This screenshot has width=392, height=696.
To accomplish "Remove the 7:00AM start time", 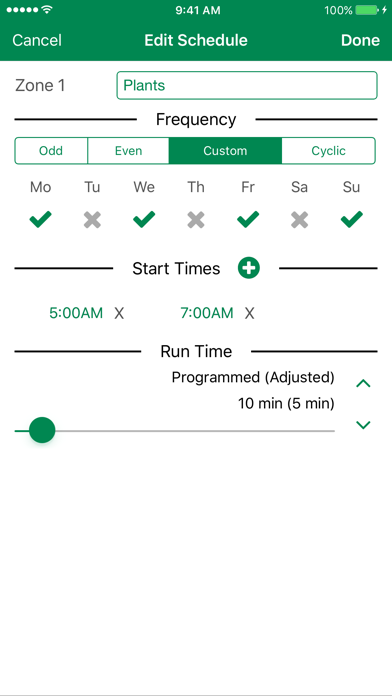I will (x=249, y=314).
